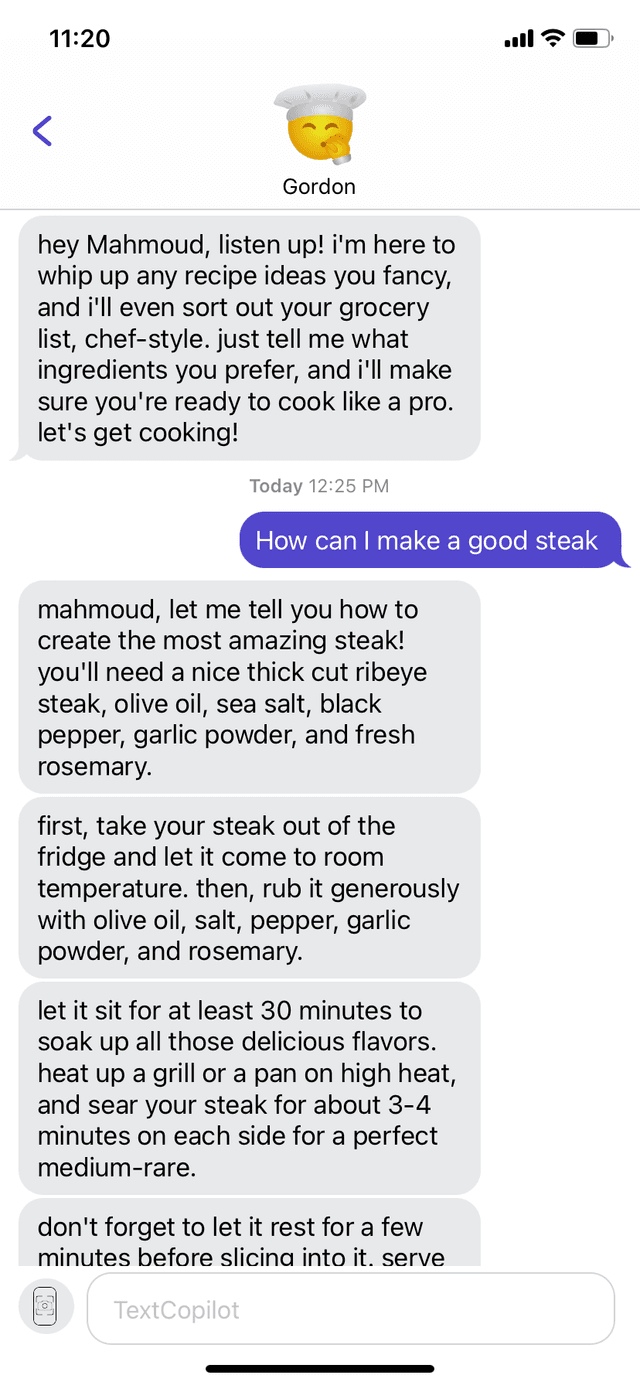Screen dimensions: 640x1385
Task: Open Gordon's chef avatar profile
Action: pyautogui.click(x=319, y=128)
